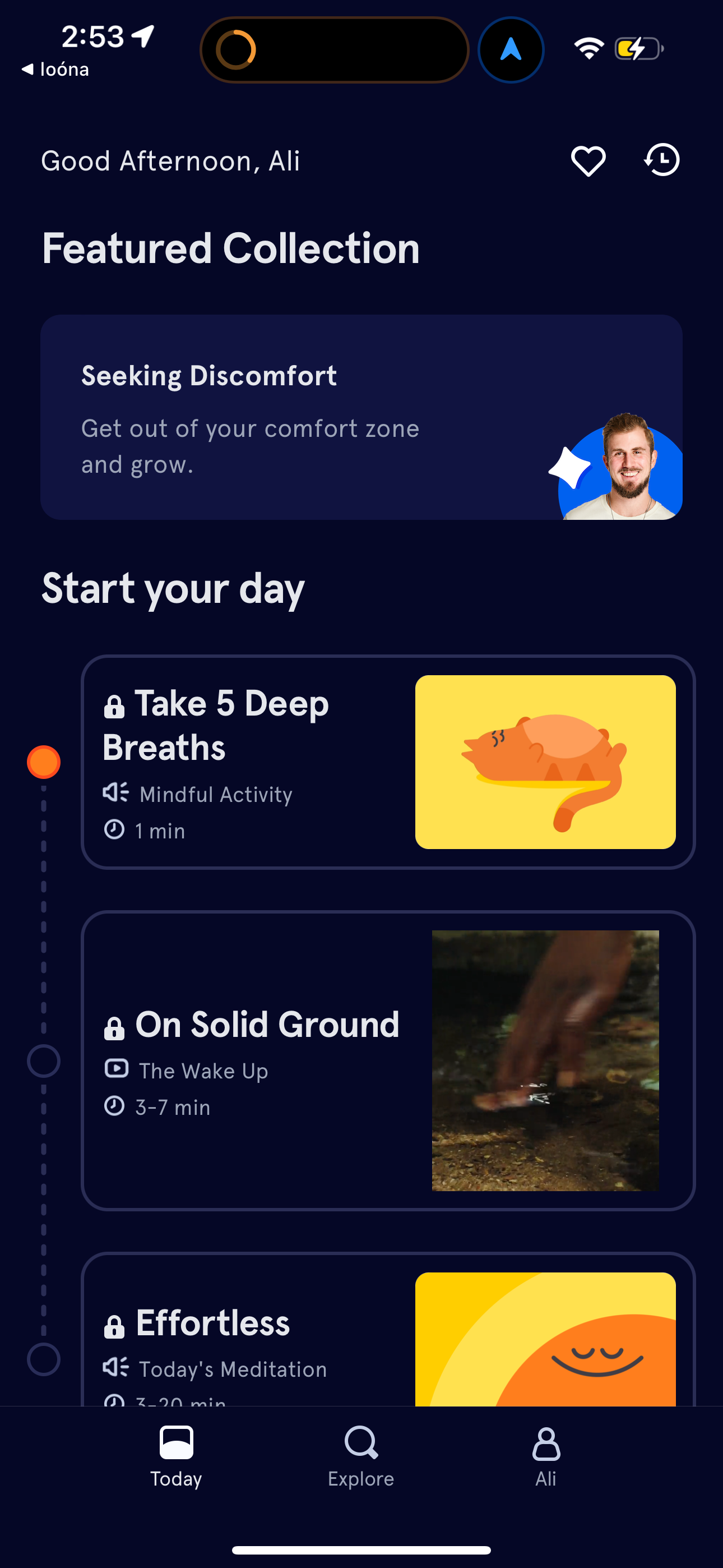
Task: Open history via the clock-arrow icon
Action: (661, 160)
